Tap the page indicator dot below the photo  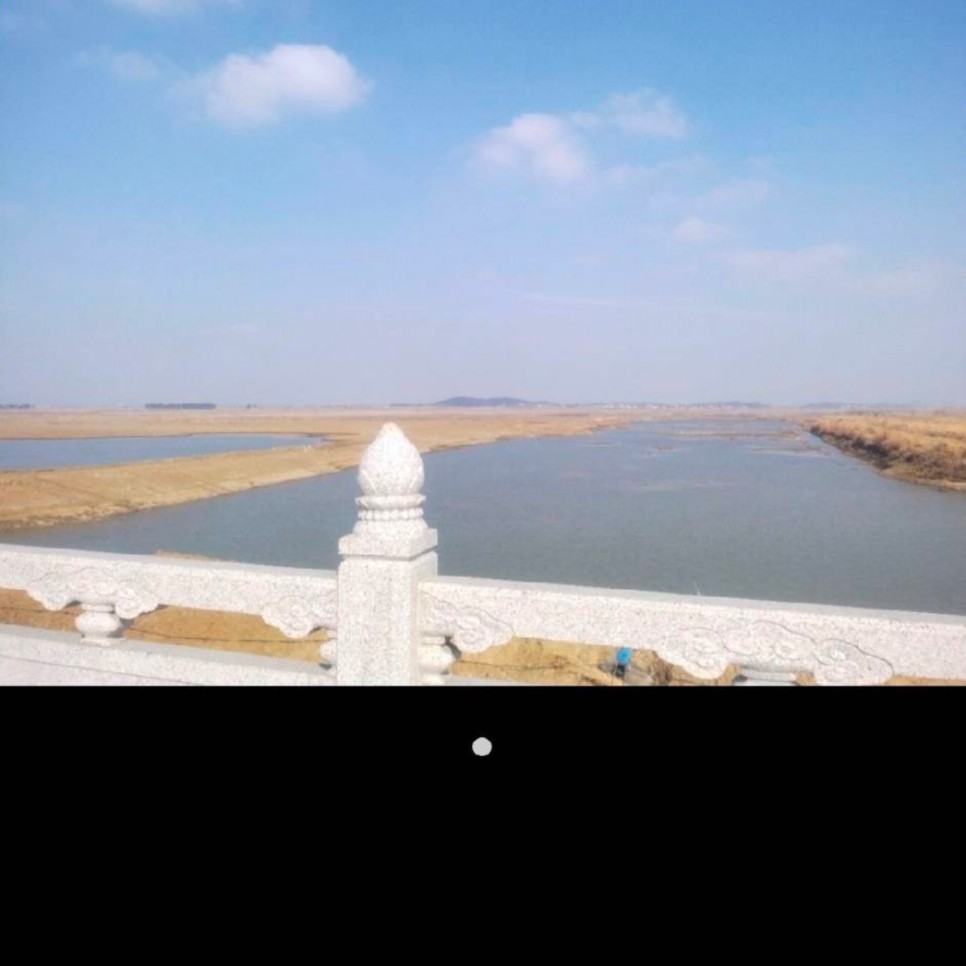(x=482, y=747)
